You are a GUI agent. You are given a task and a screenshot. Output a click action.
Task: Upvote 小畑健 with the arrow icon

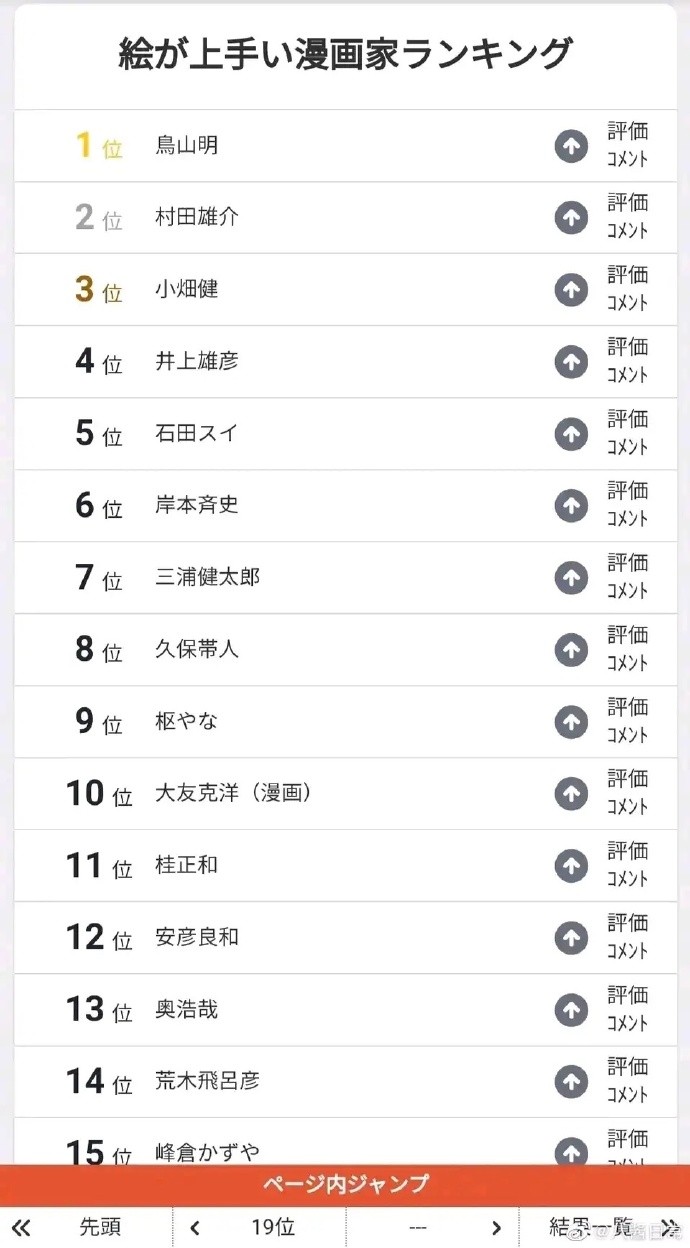571,290
